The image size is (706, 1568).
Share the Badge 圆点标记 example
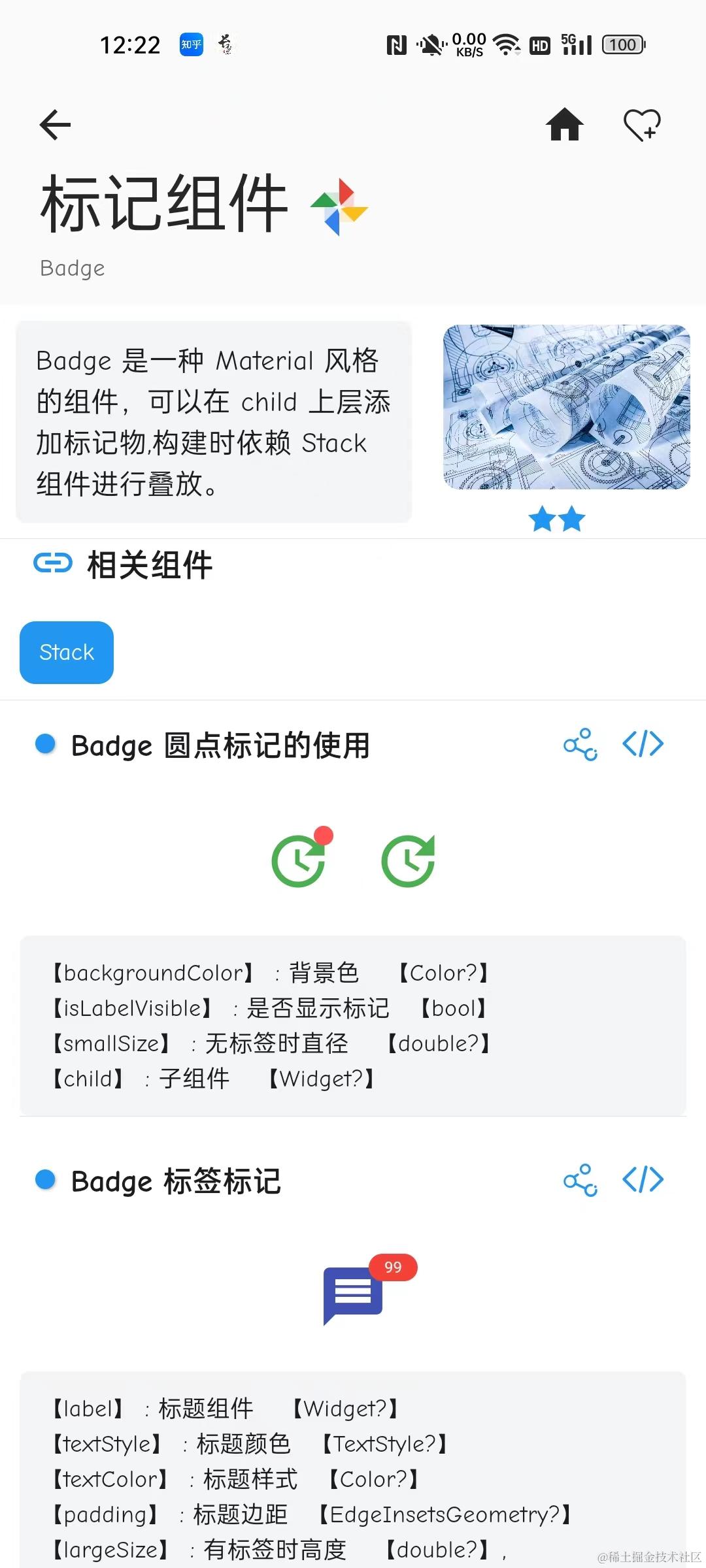coord(579,745)
